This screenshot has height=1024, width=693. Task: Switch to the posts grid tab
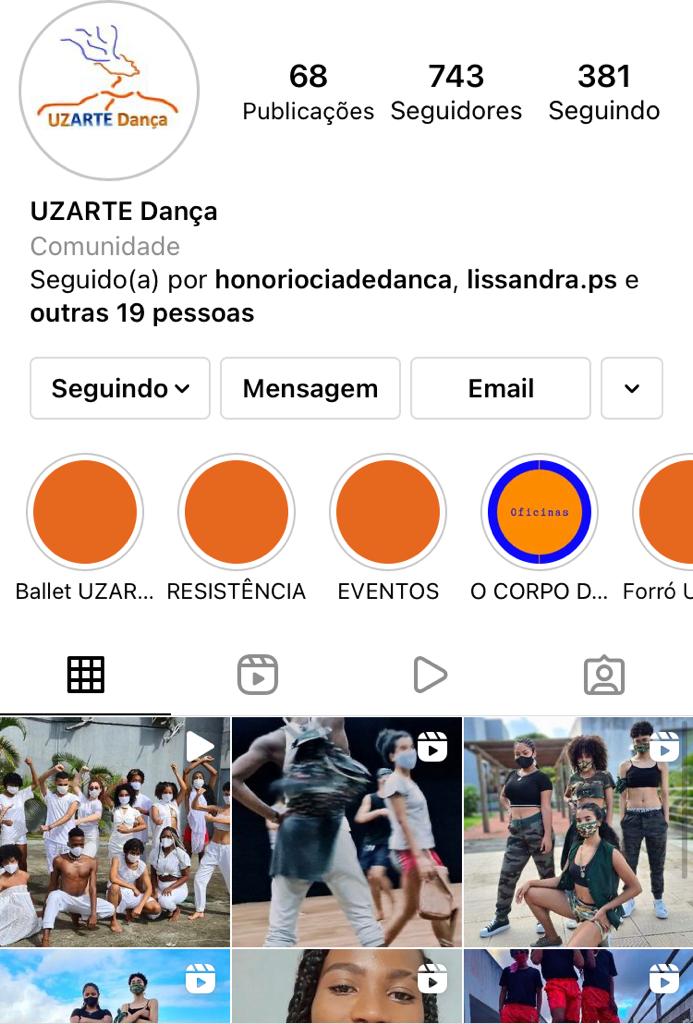(x=86, y=676)
